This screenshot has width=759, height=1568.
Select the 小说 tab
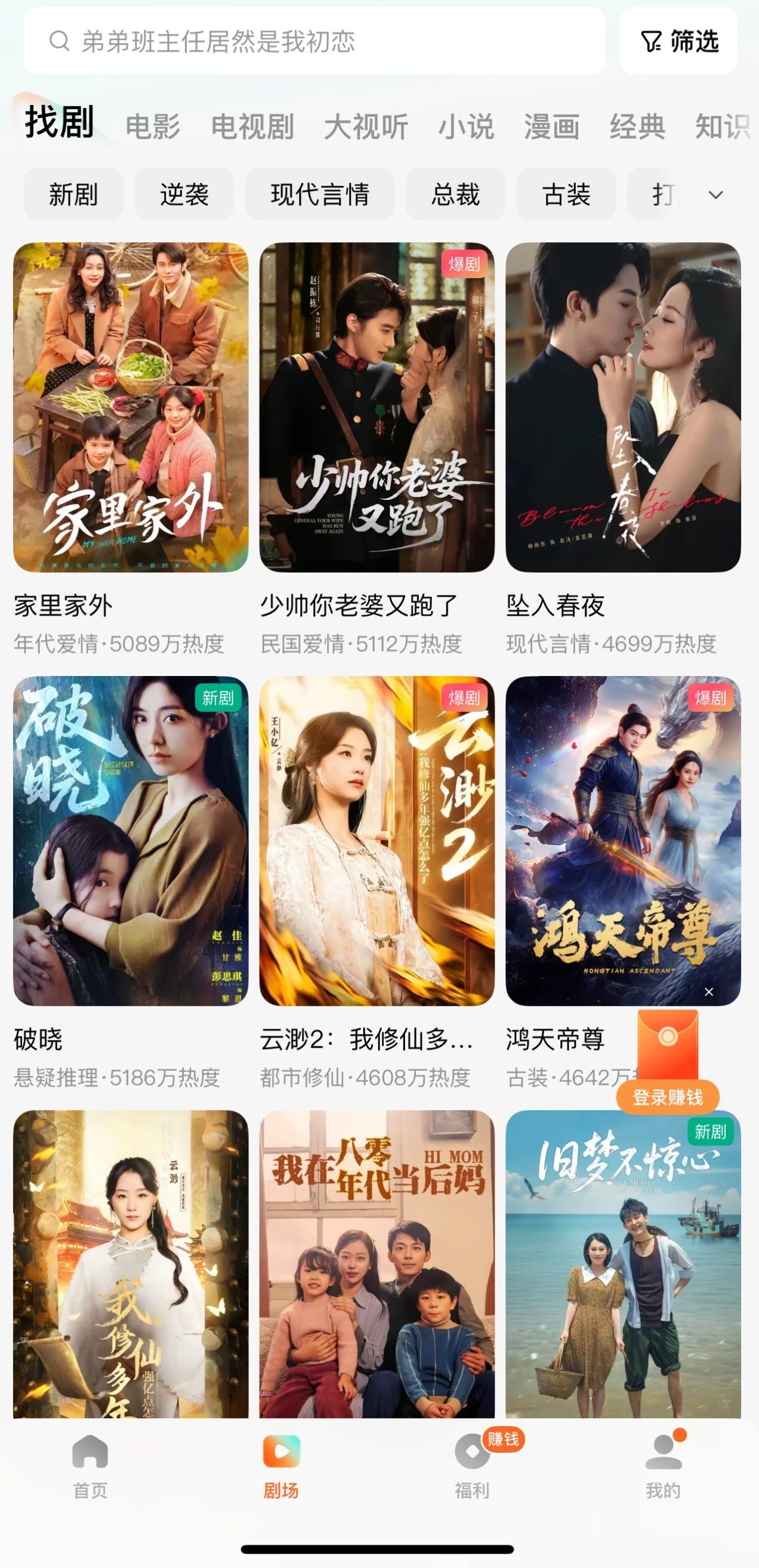click(465, 127)
